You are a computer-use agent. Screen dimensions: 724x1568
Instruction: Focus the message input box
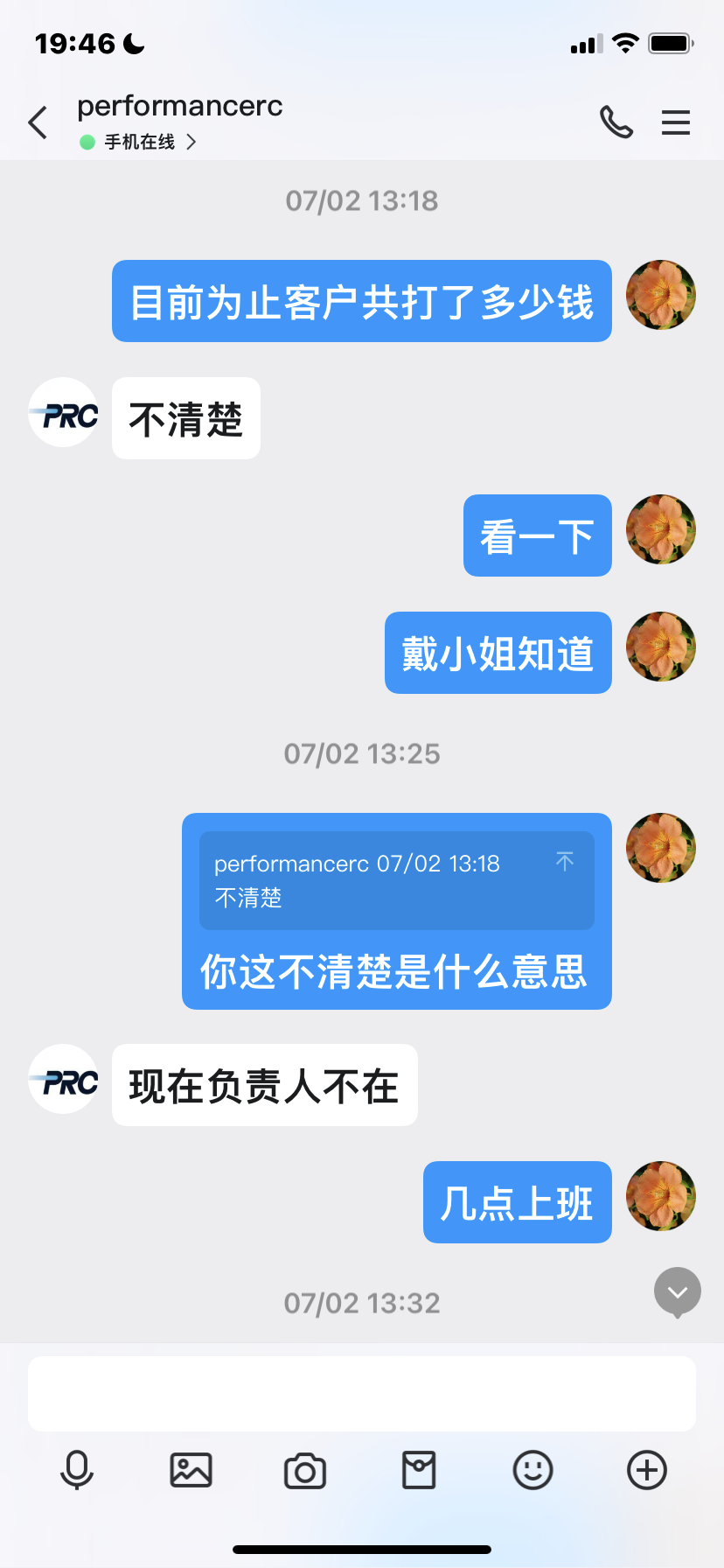tap(362, 1393)
